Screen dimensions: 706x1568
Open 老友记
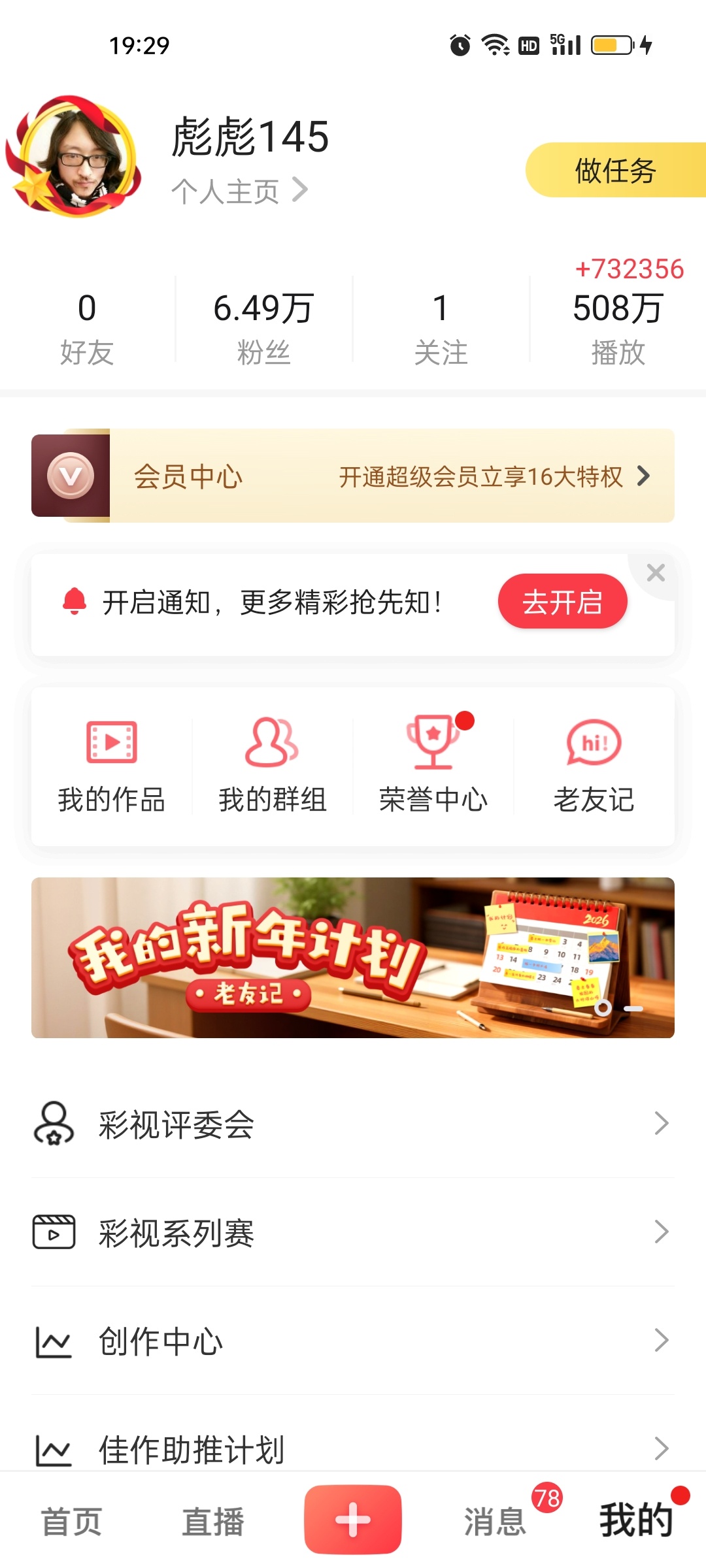pos(594,766)
